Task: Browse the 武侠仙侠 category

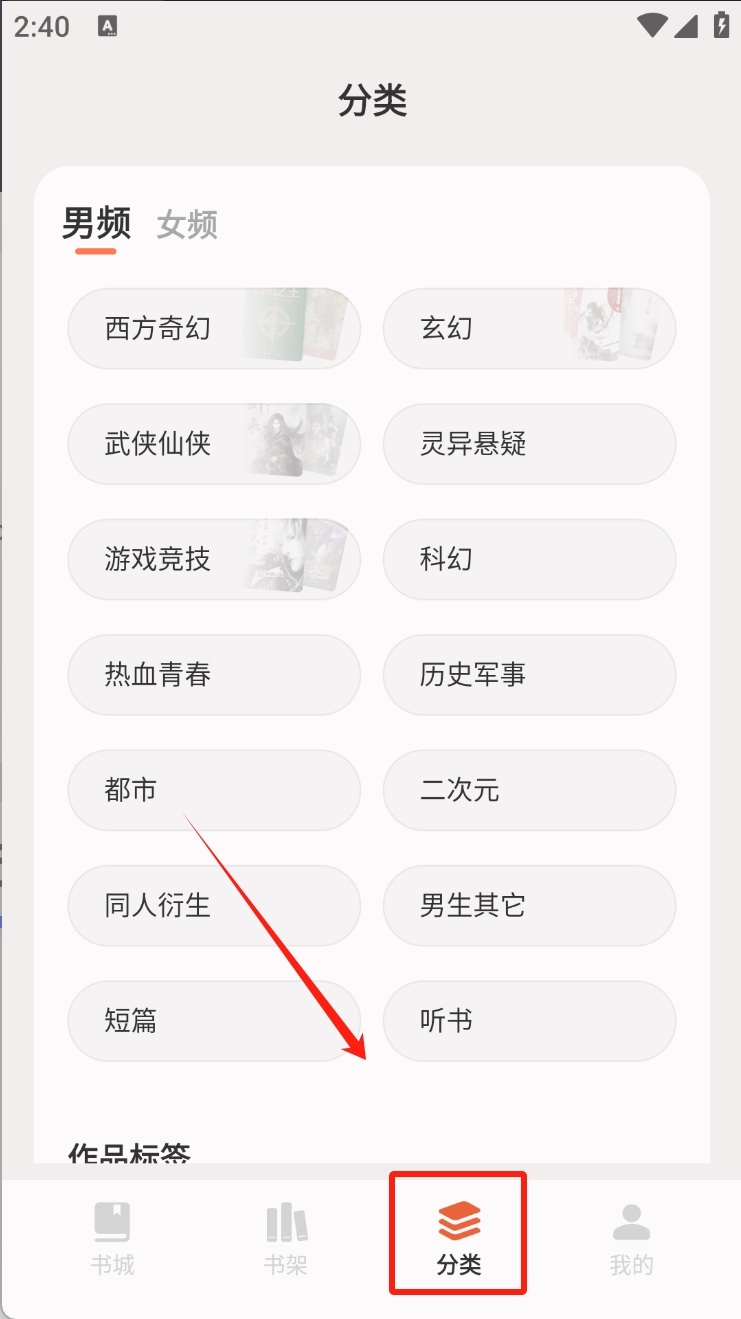Action: pyautogui.click(x=213, y=444)
